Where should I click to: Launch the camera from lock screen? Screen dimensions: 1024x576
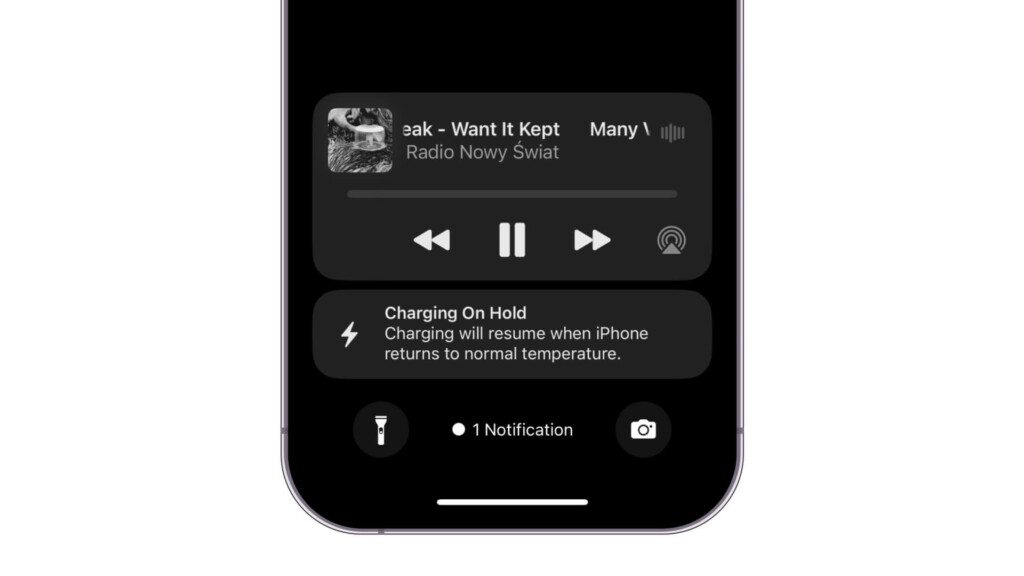click(643, 430)
